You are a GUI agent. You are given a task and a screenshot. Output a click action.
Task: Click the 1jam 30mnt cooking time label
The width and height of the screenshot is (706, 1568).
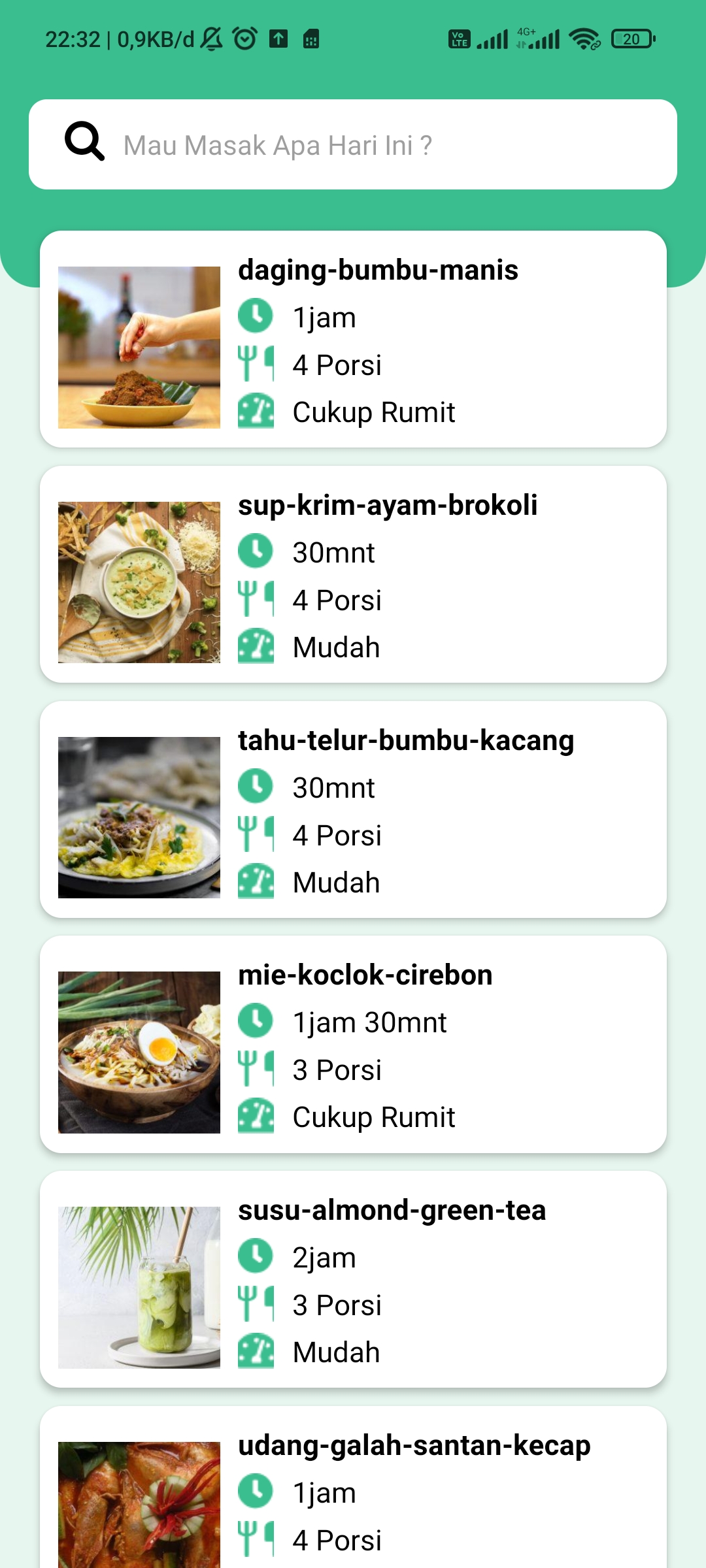369,1022
